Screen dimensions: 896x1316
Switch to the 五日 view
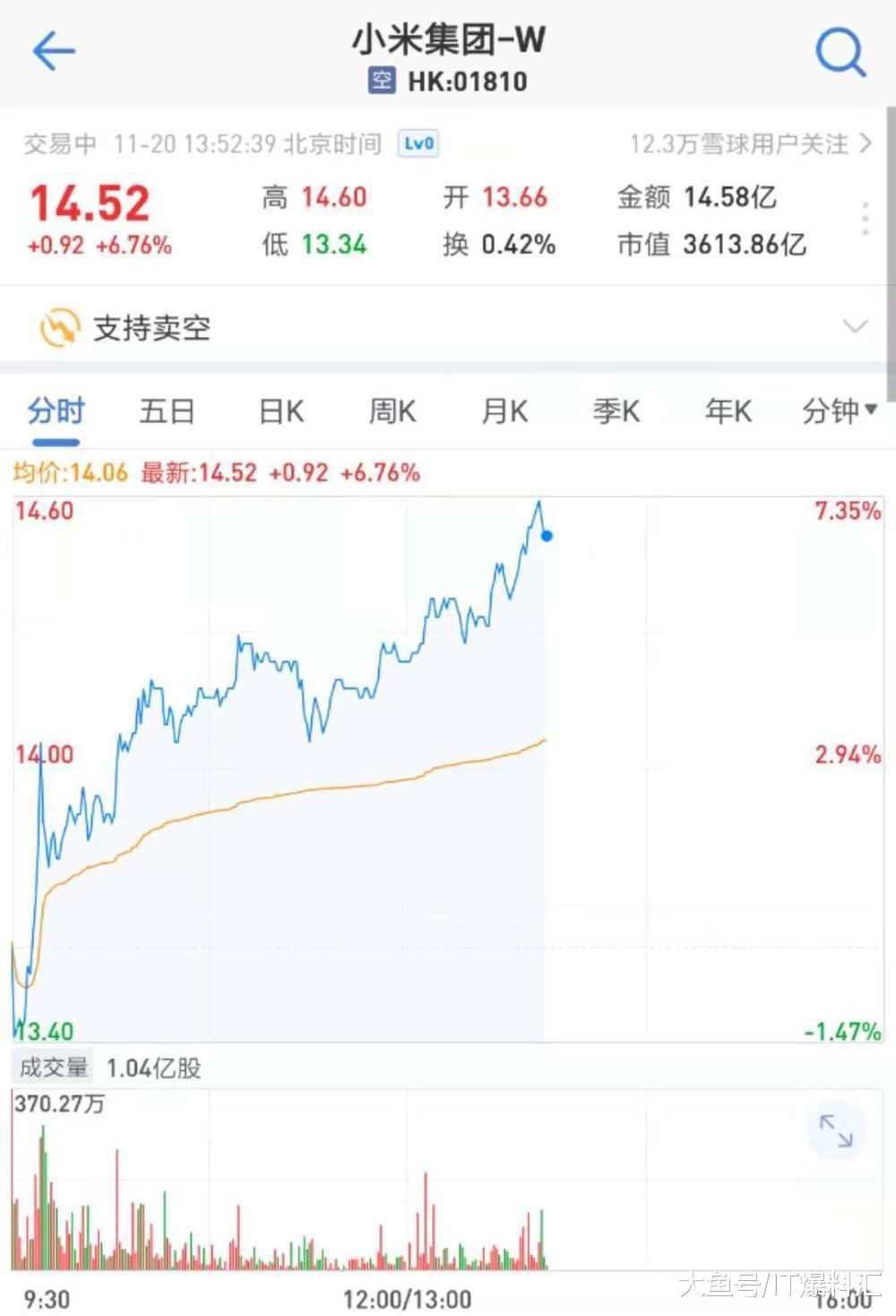pos(167,410)
